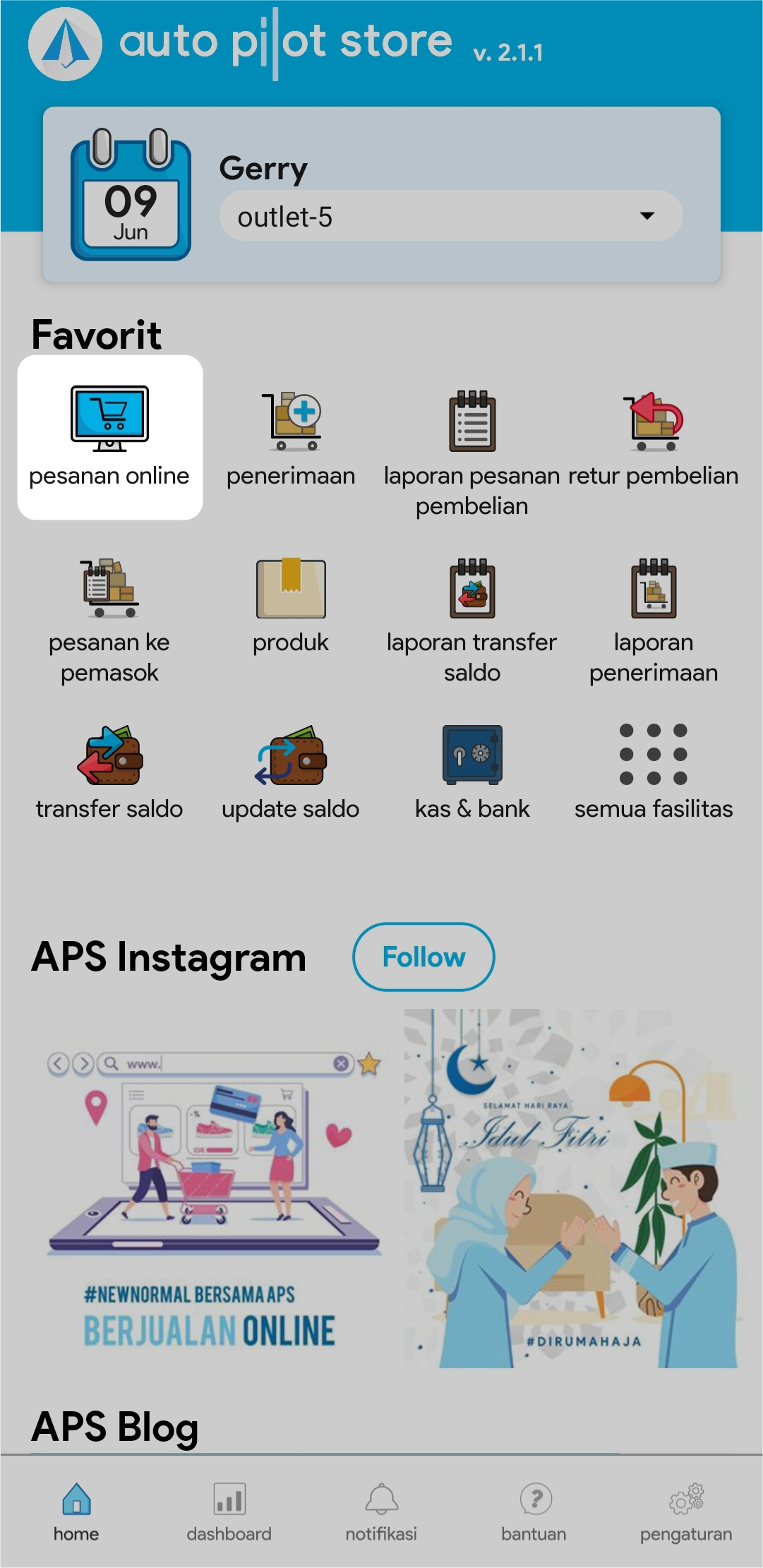Open the pengaturan tab
The height and width of the screenshot is (1568, 763).
(686, 1512)
